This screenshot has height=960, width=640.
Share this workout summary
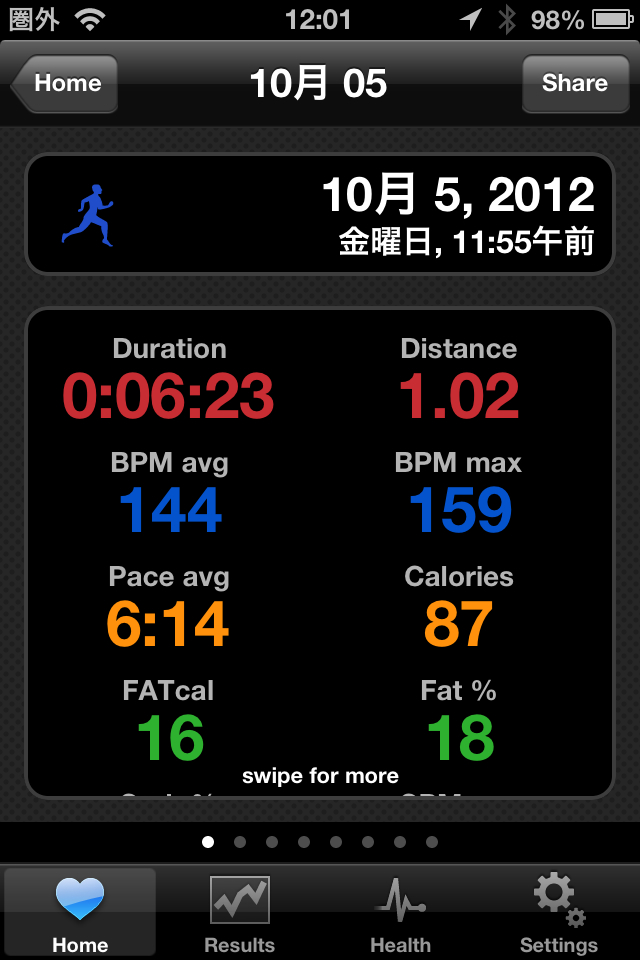(x=574, y=83)
